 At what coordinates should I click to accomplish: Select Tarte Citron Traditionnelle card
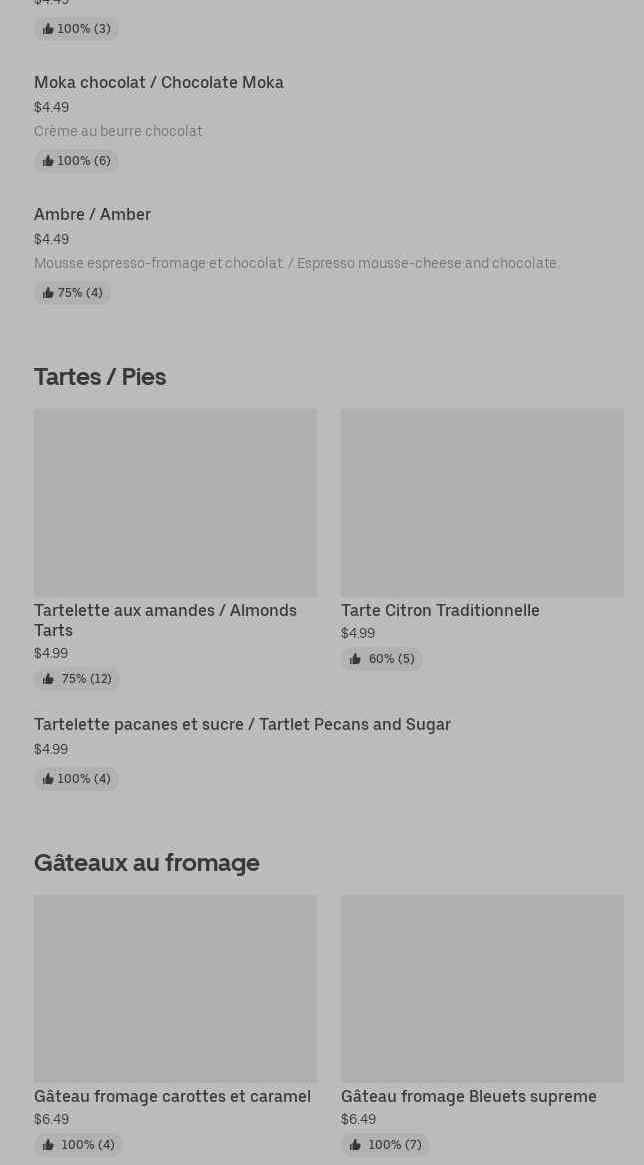(482, 539)
